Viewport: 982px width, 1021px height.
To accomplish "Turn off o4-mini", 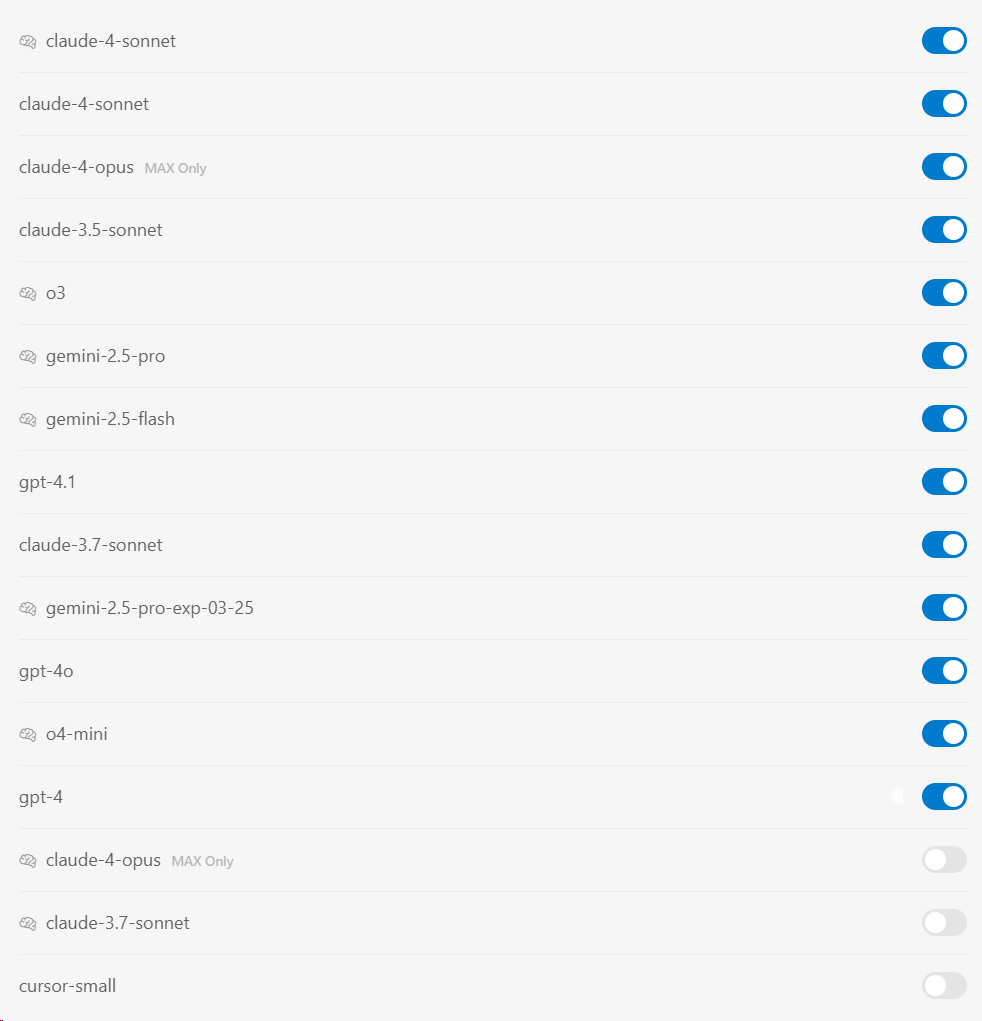I will [x=944, y=734].
